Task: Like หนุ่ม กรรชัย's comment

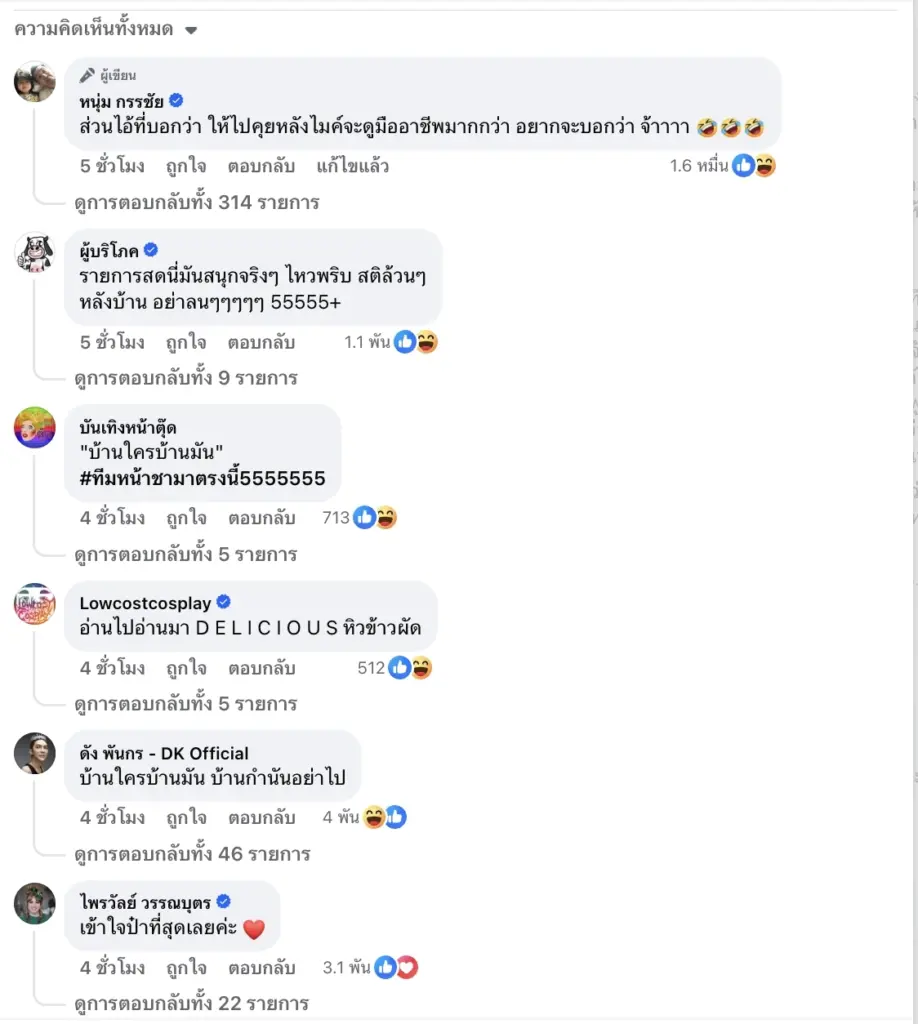Action: [186, 166]
